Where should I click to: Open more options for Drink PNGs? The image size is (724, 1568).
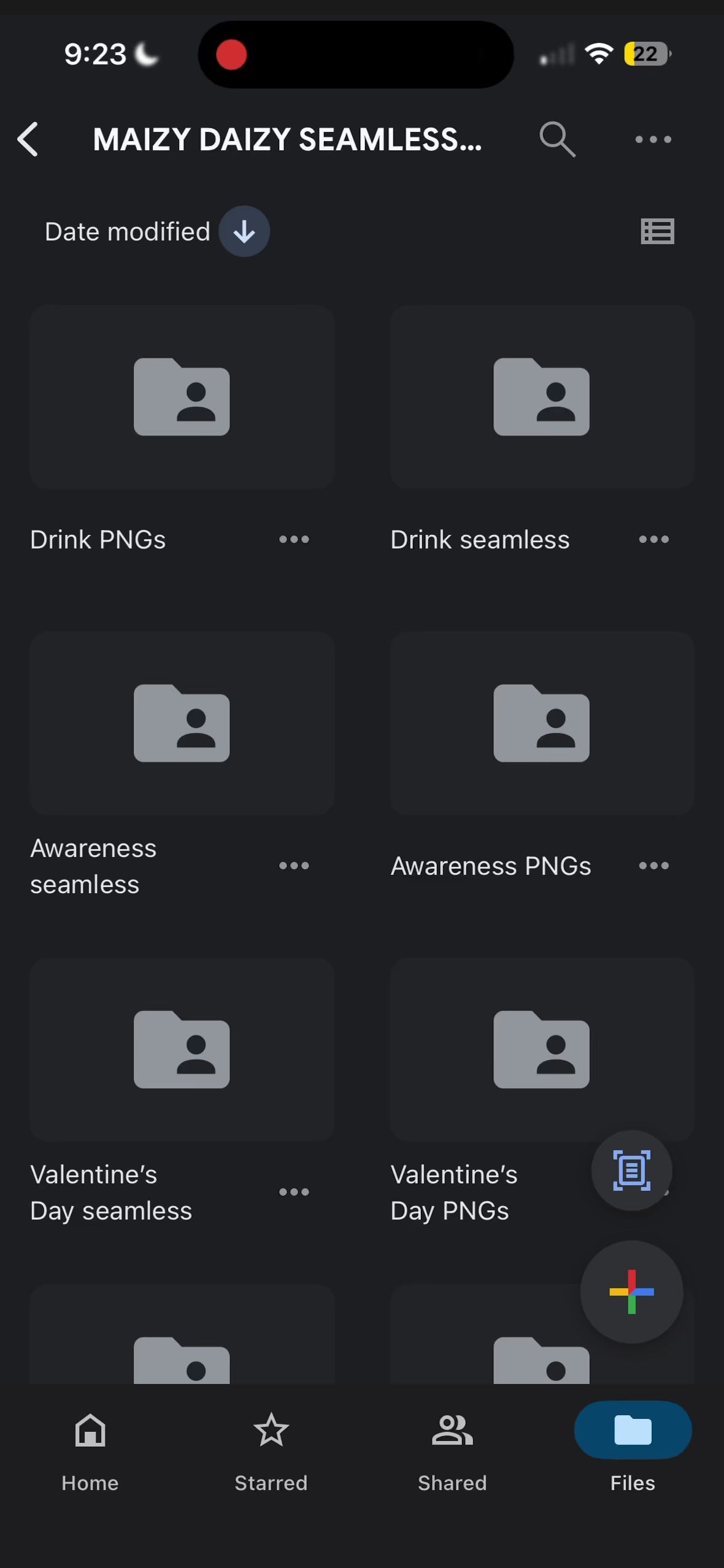294,540
